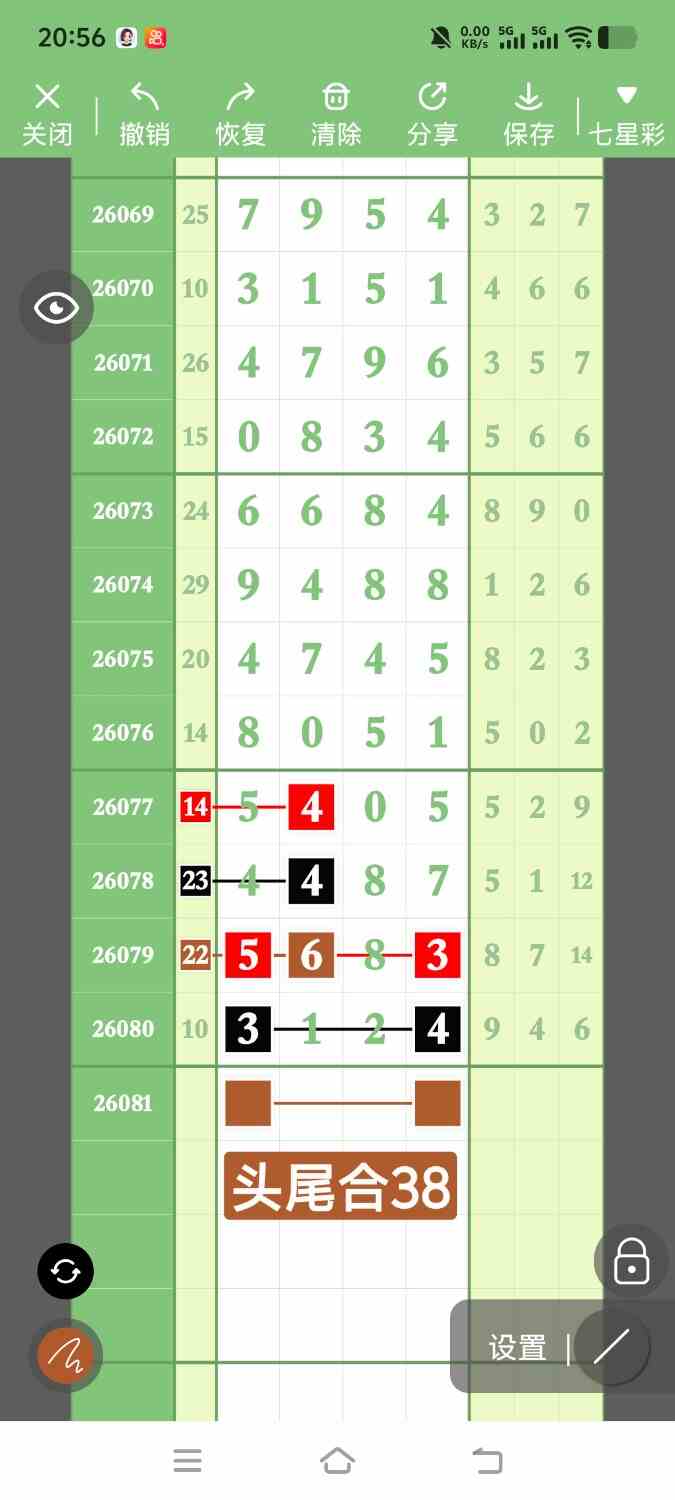Image resolution: width=675 pixels, height=1500 pixels.
Task: Redo the stroke using 恢复
Action: (240, 115)
